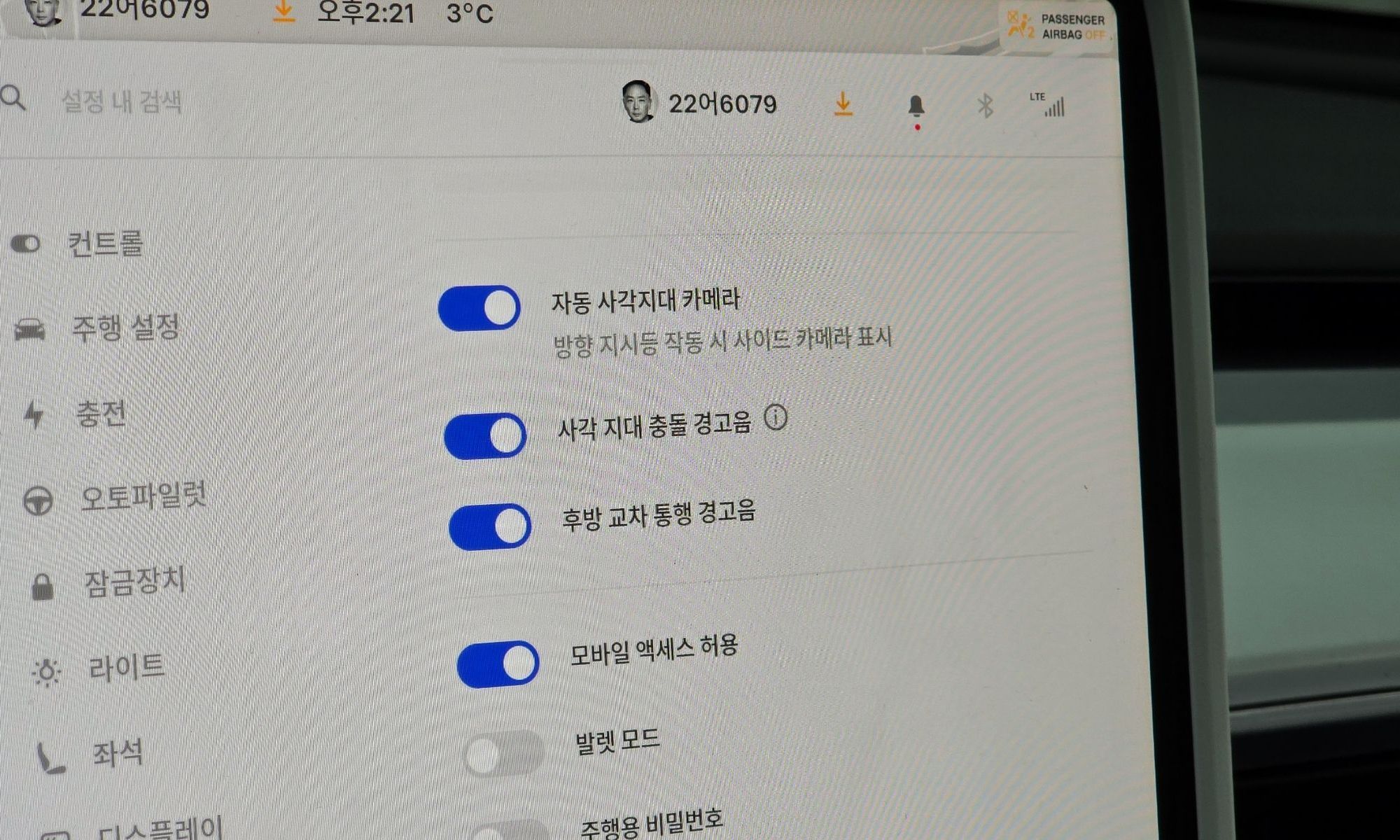Open 라이트 settings
Viewport: 1400px width, 840px height.
[126, 668]
